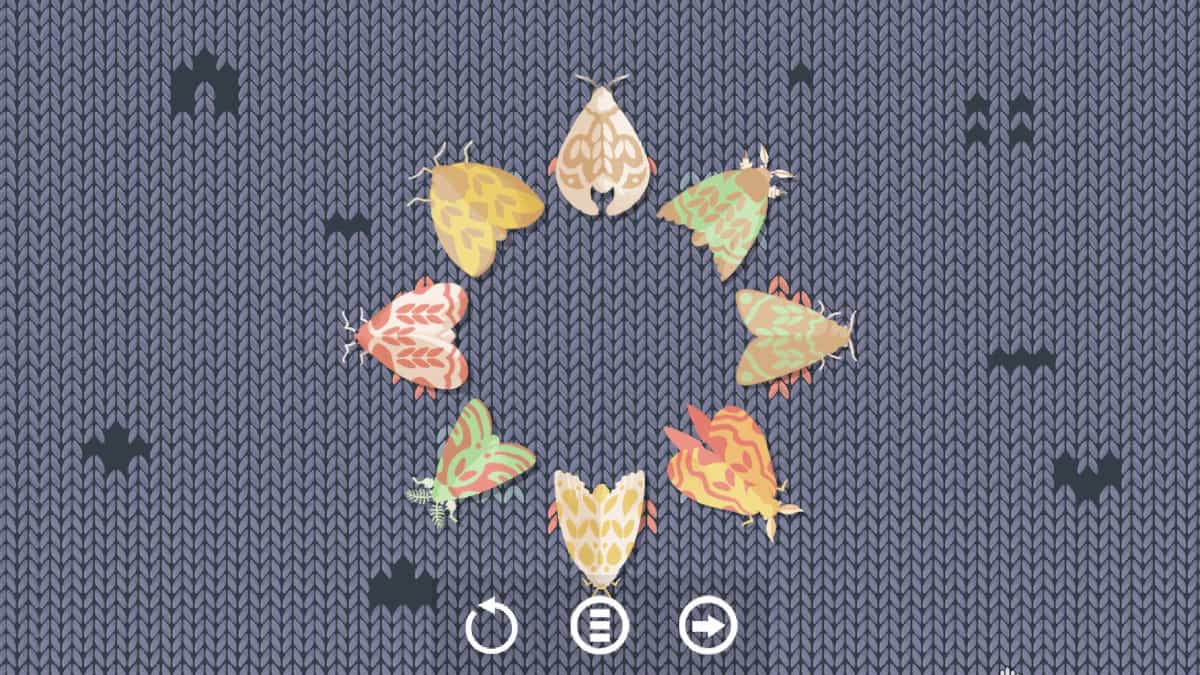
Task: Select the red and white striped moth
Action: (406, 337)
